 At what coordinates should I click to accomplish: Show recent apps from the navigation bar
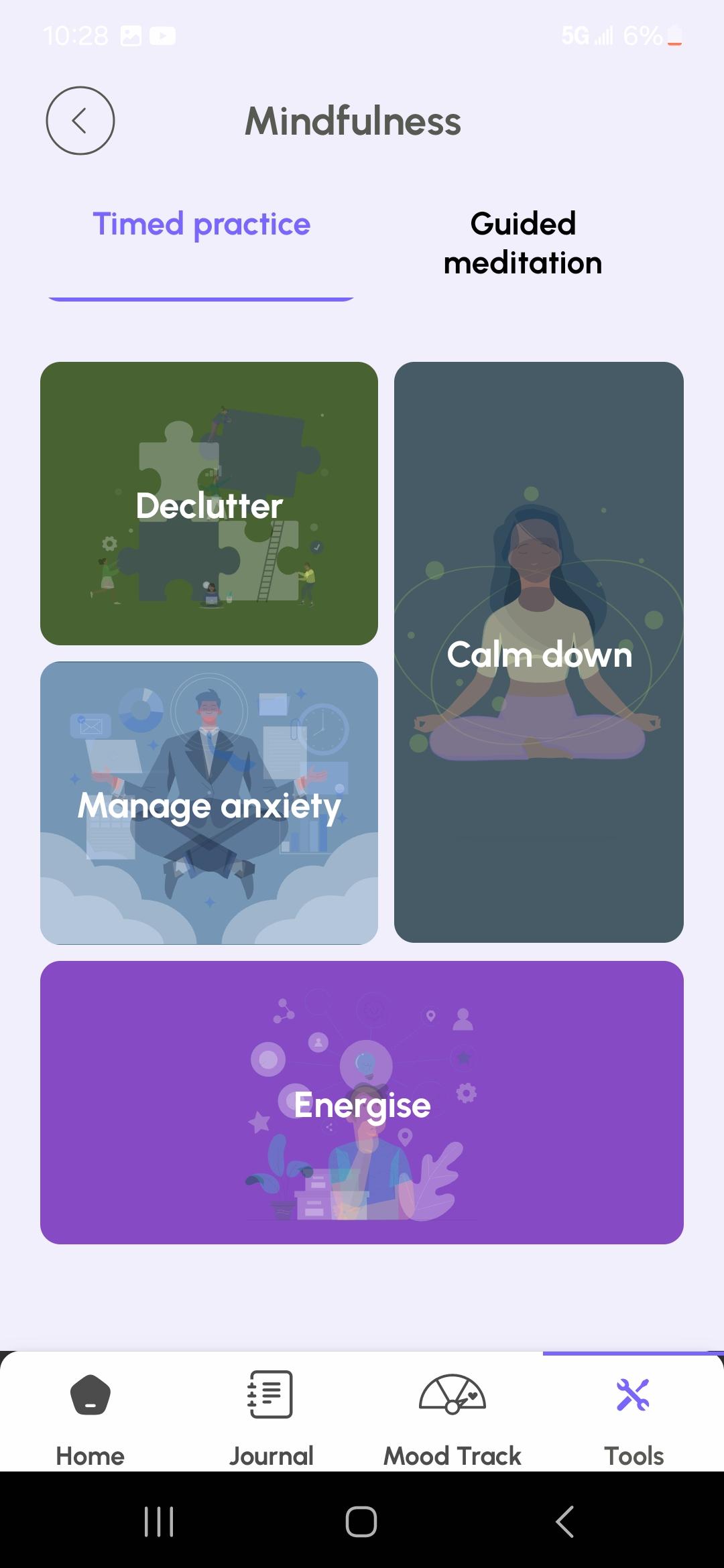pos(159,1521)
